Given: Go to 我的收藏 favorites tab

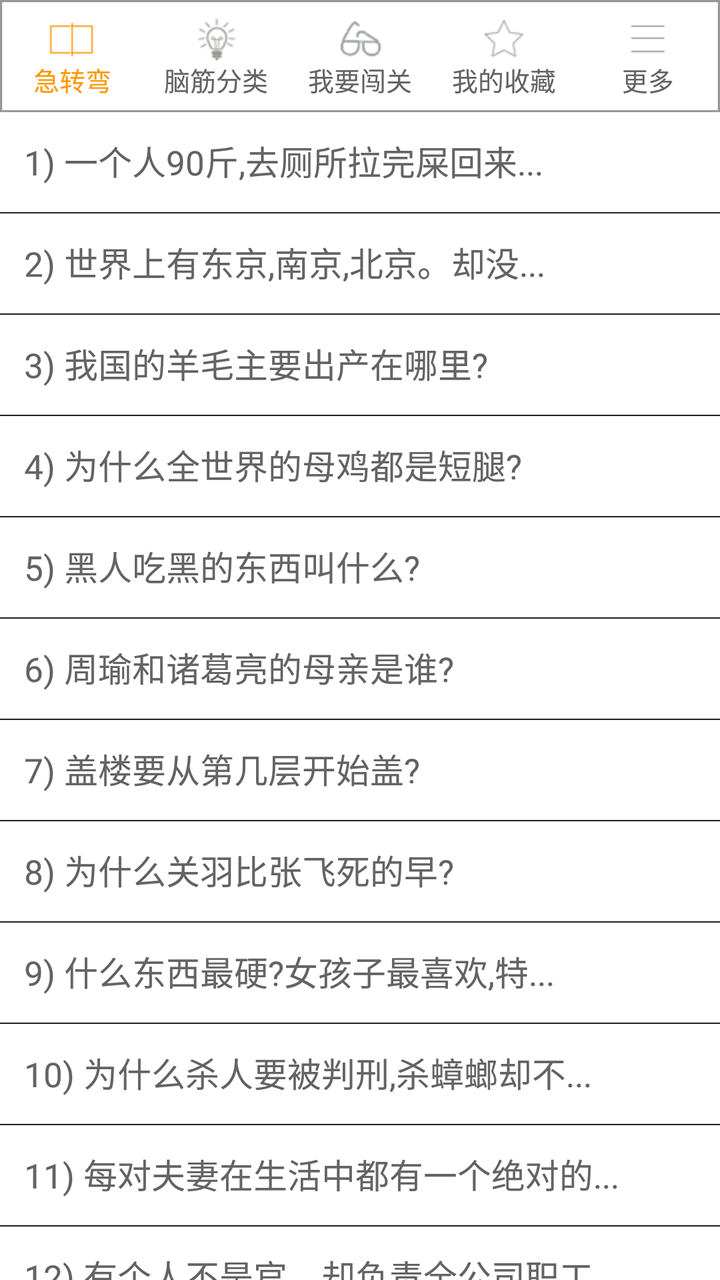Looking at the screenshot, I should click(504, 57).
